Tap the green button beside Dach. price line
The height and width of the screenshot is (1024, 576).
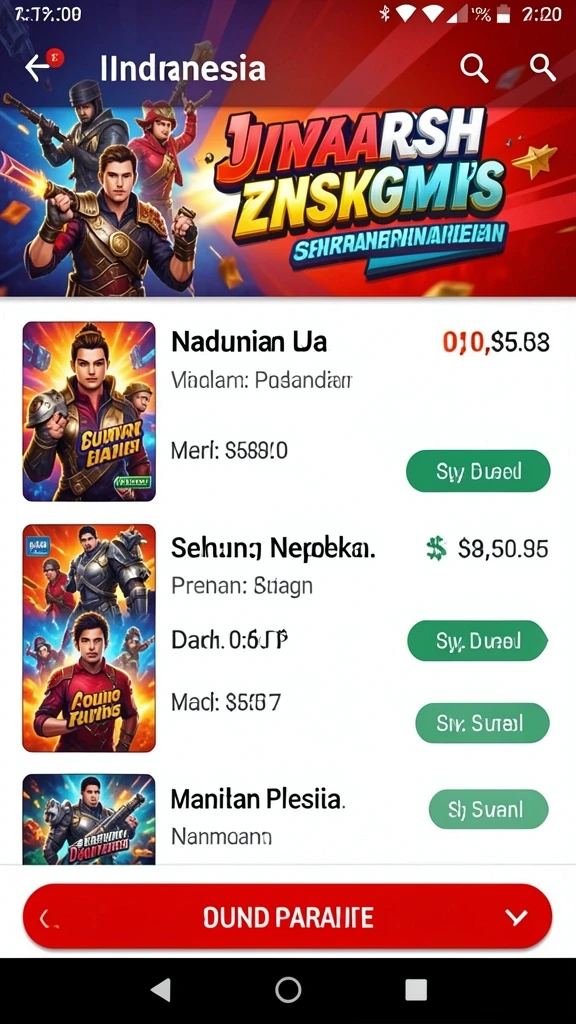click(477, 641)
